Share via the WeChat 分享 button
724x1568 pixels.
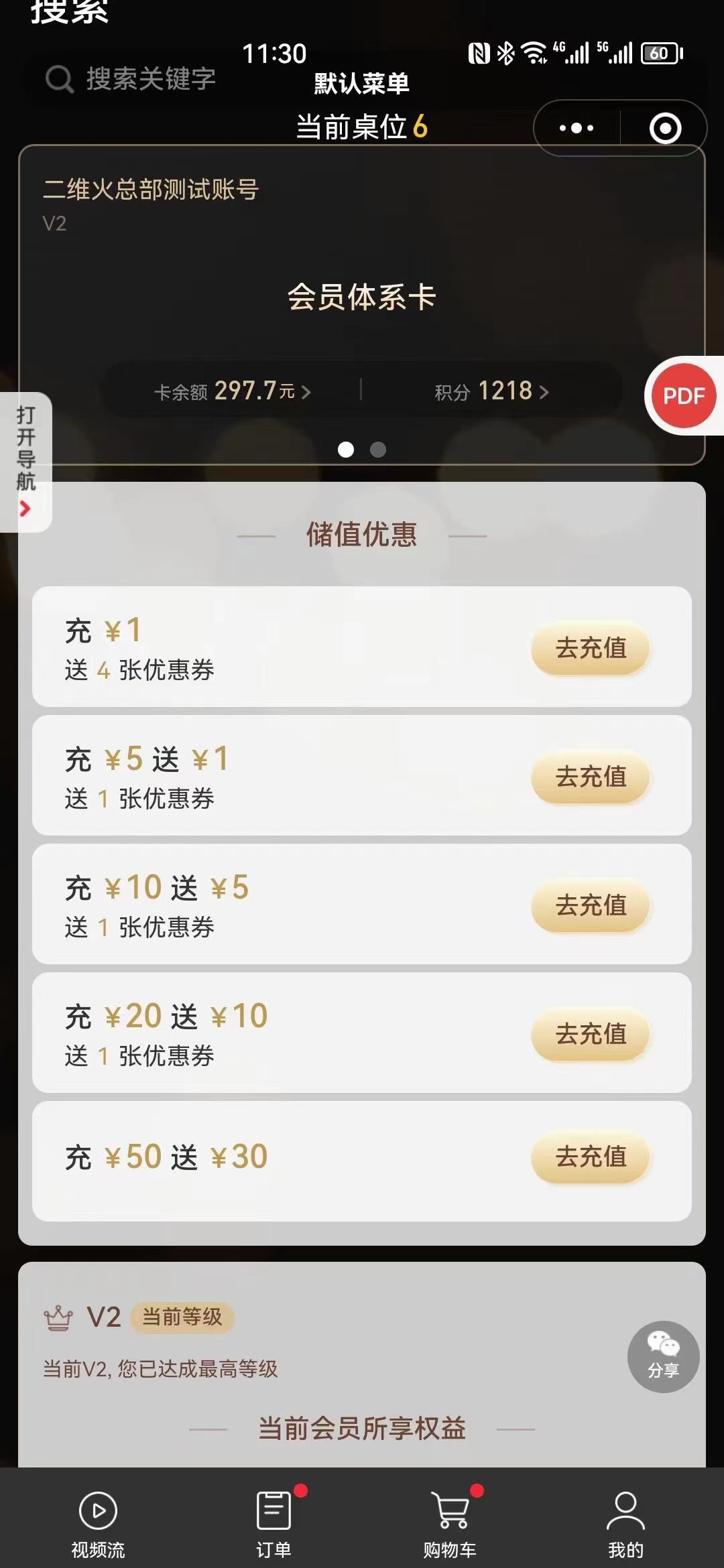click(664, 1357)
